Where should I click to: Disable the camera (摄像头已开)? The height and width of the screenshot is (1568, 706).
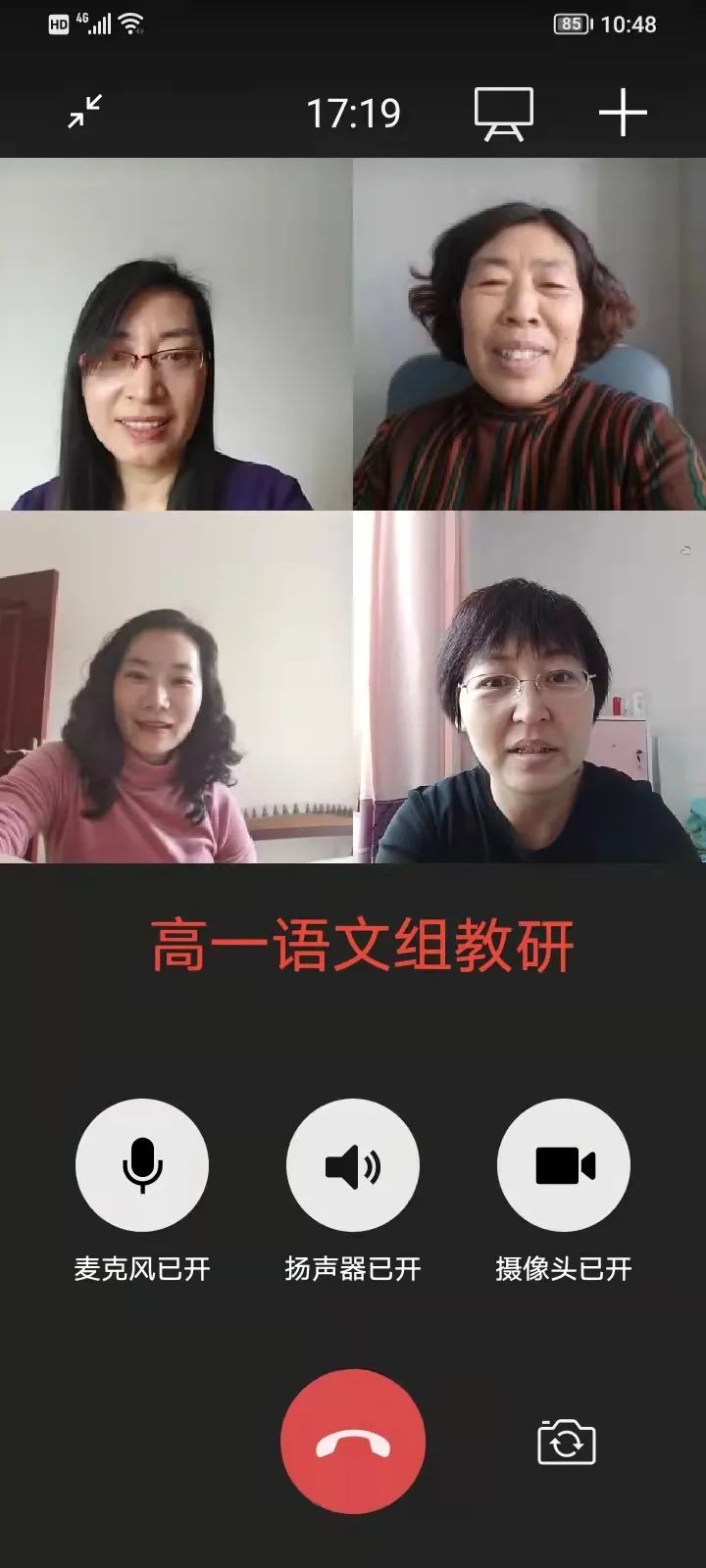click(564, 1164)
